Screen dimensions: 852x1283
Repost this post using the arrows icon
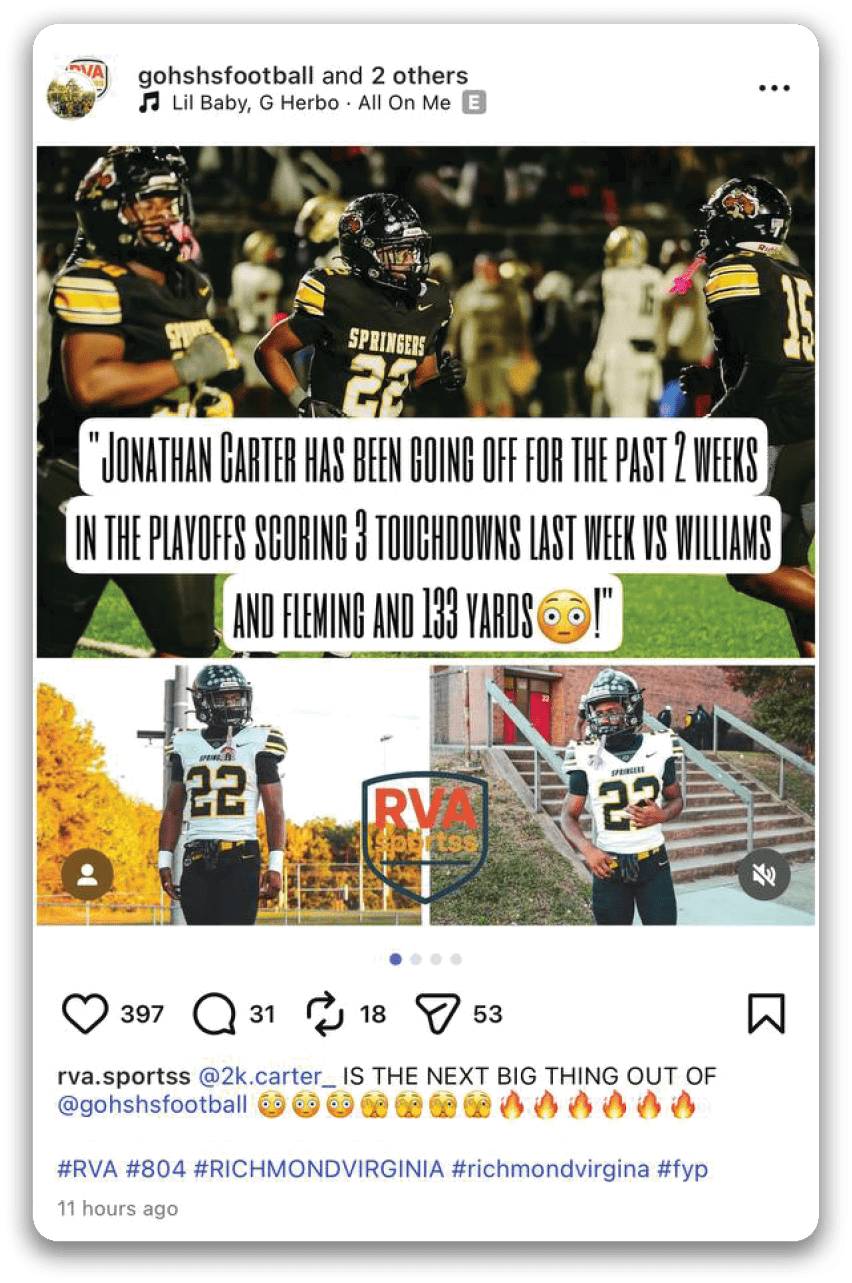[325, 1014]
